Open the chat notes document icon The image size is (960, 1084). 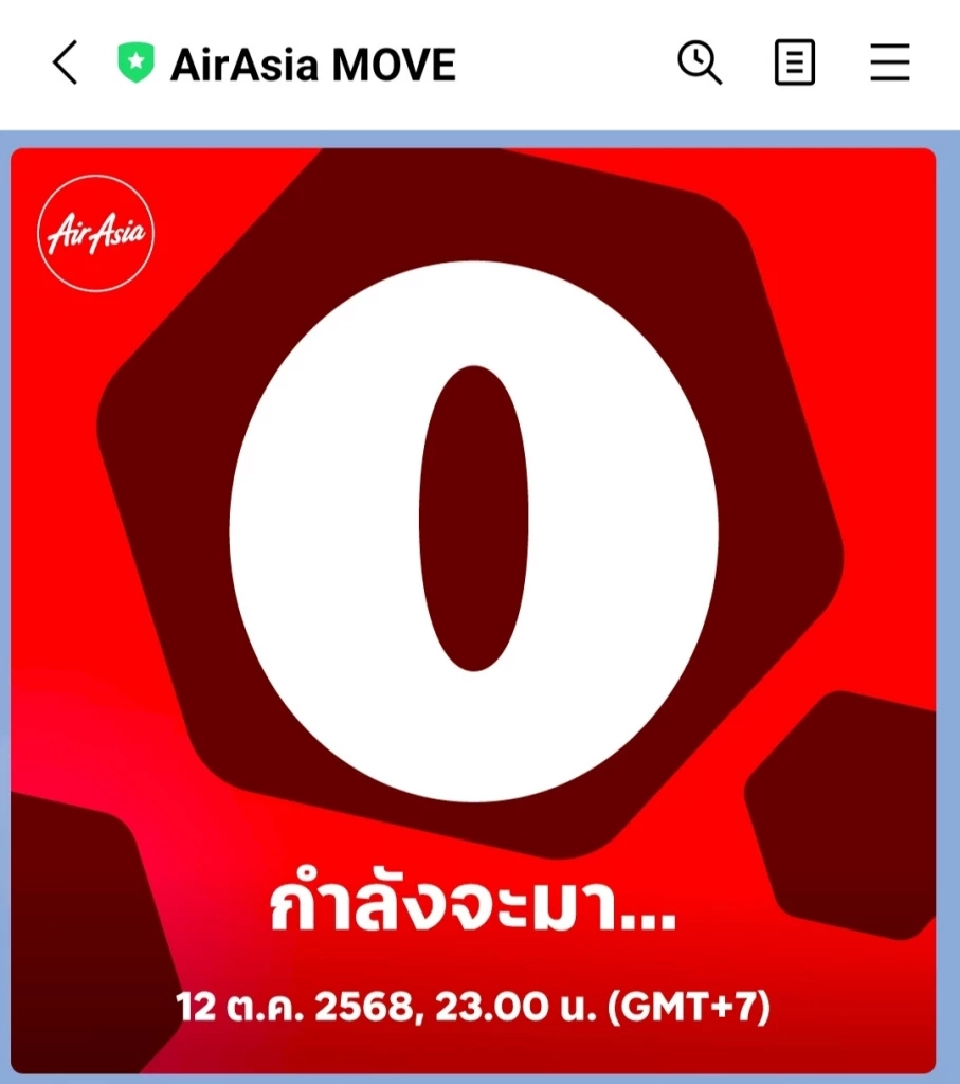coord(794,62)
